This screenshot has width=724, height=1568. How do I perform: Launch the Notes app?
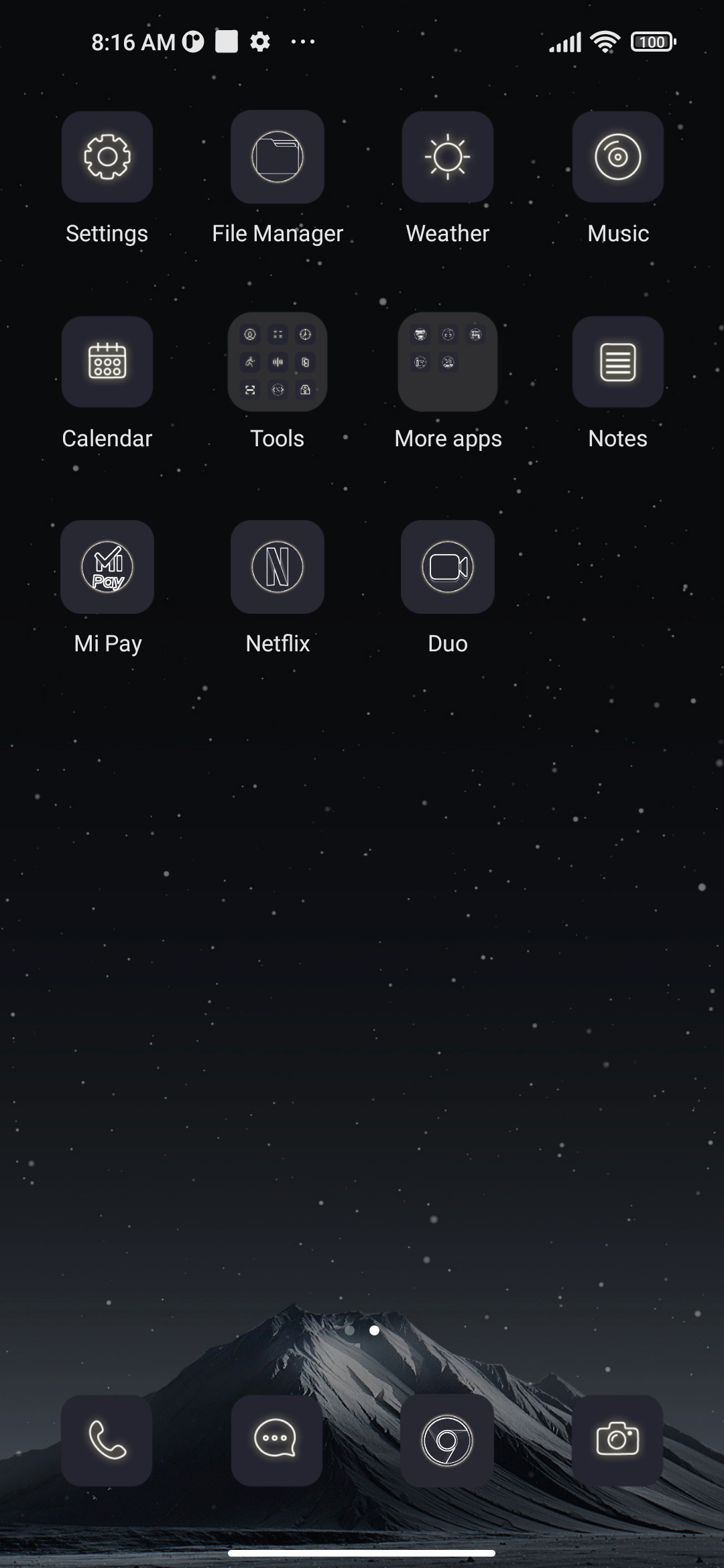(618, 362)
